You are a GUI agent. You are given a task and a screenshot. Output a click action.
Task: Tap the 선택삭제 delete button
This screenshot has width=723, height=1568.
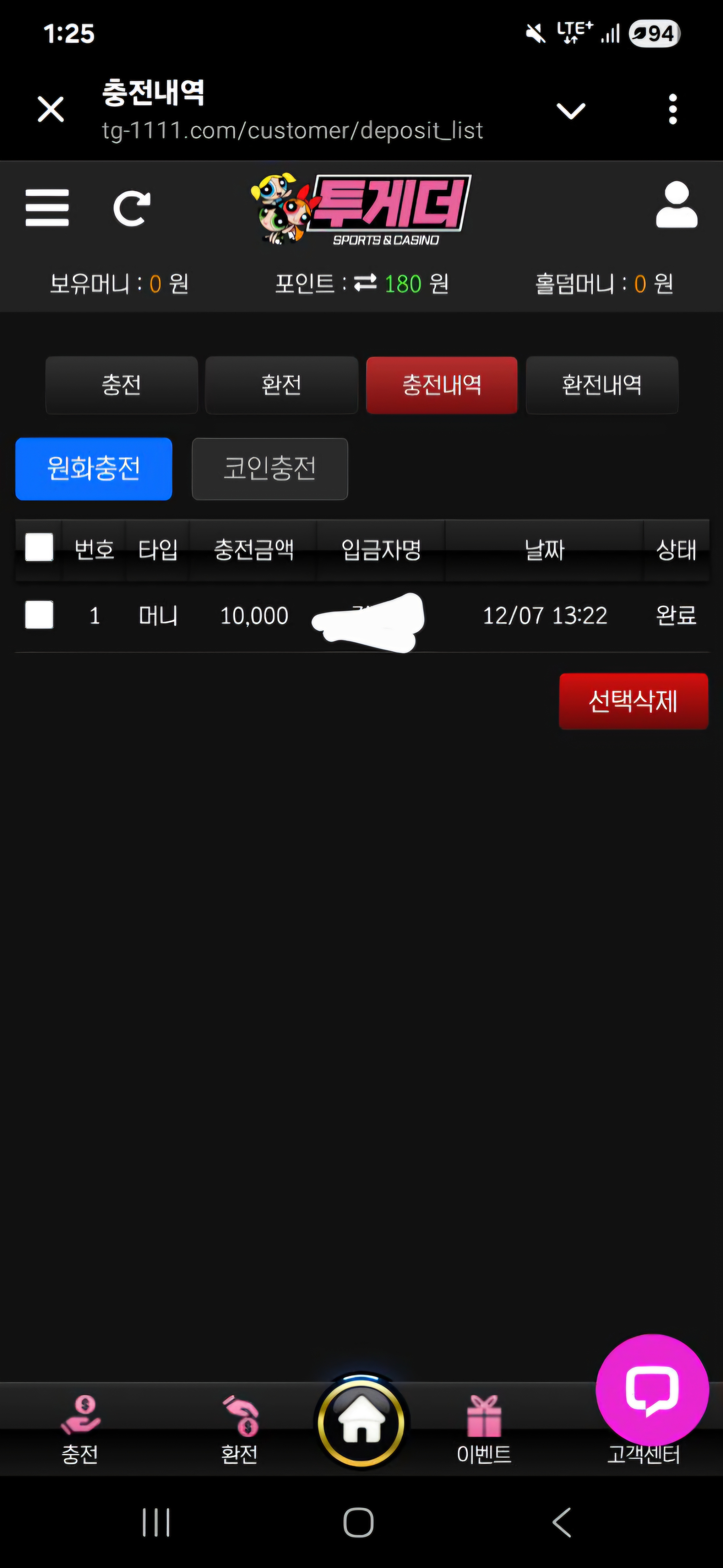click(x=634, y=701)
